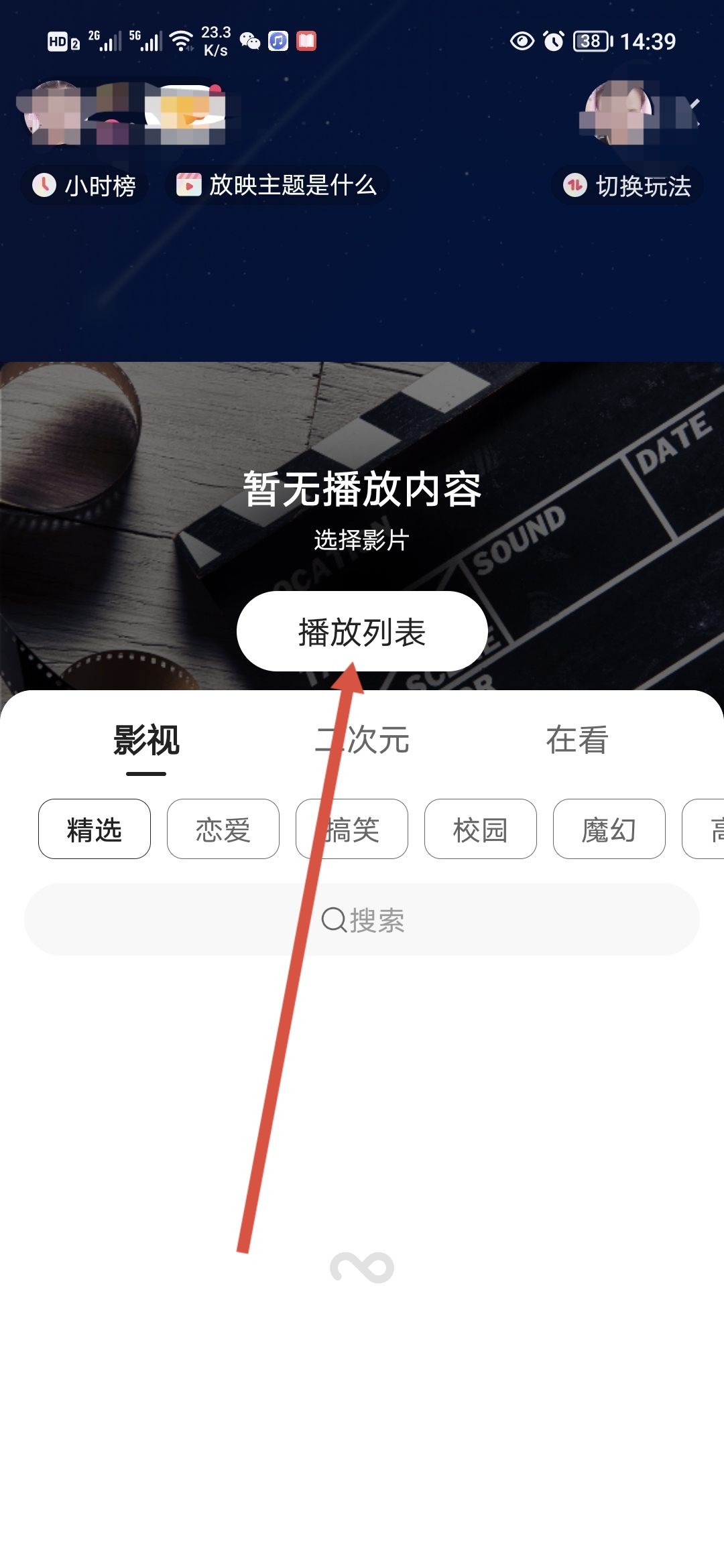Image resolution: width=724 pixels, height=1568 pixels.
Task: Tap 切换玩法 to switch play mode
Action: [x=627, y=186]
